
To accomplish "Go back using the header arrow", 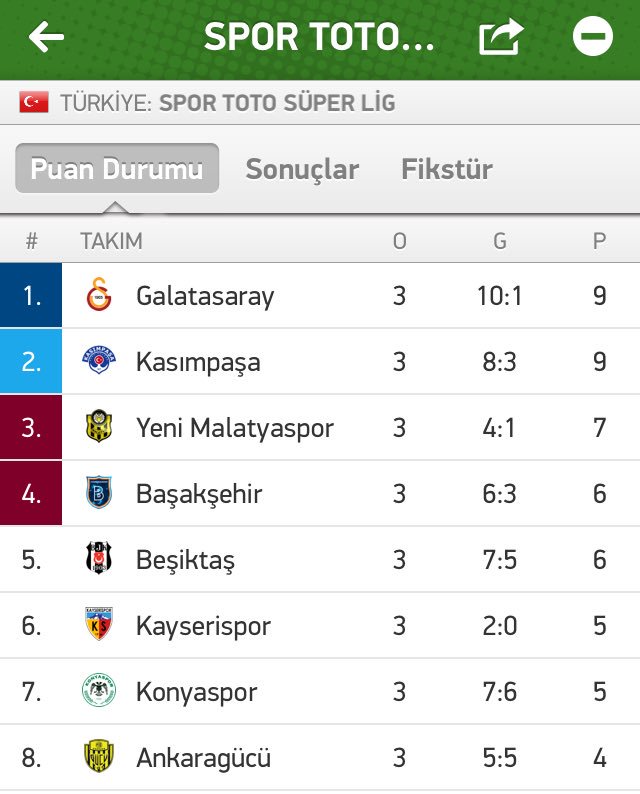I will [46, 38].
